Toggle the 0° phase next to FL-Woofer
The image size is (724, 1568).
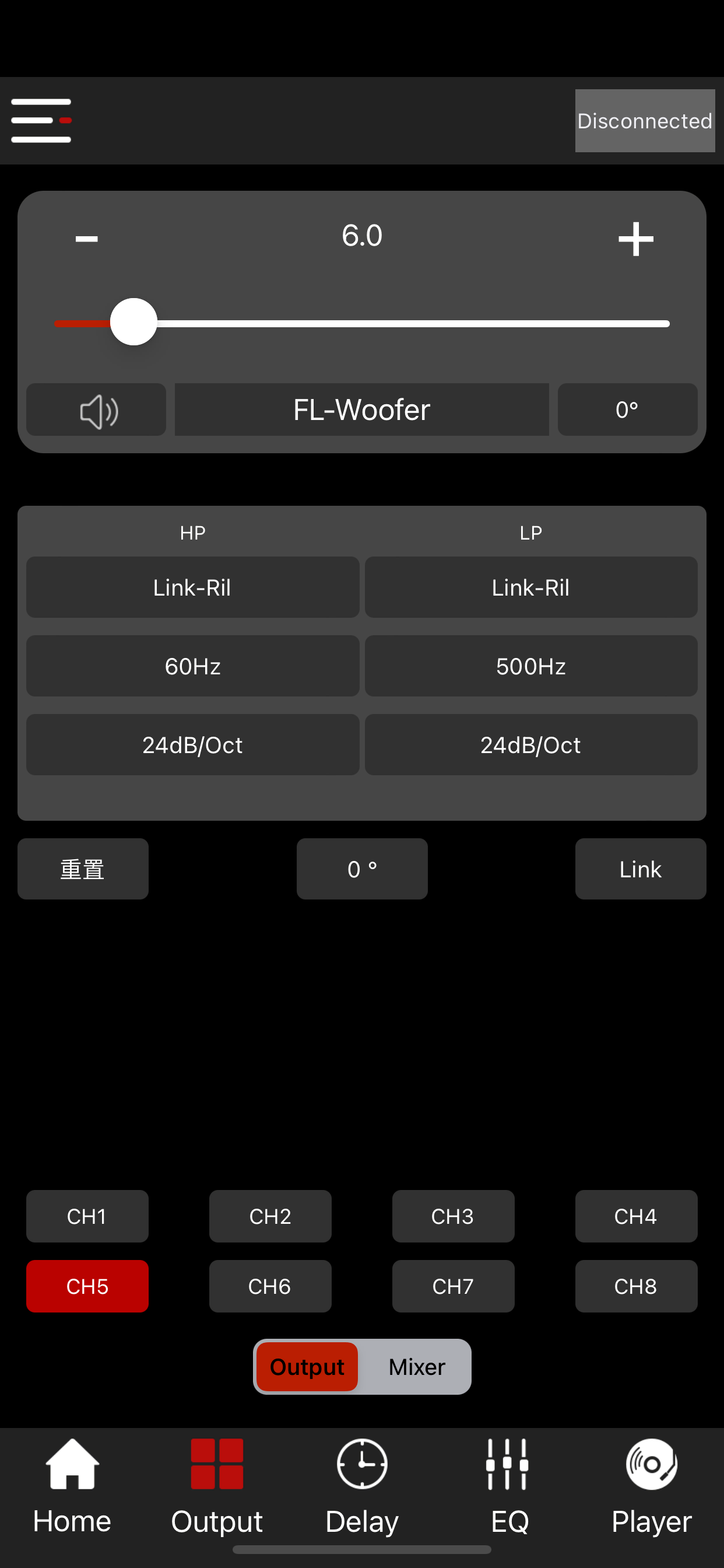627,409
